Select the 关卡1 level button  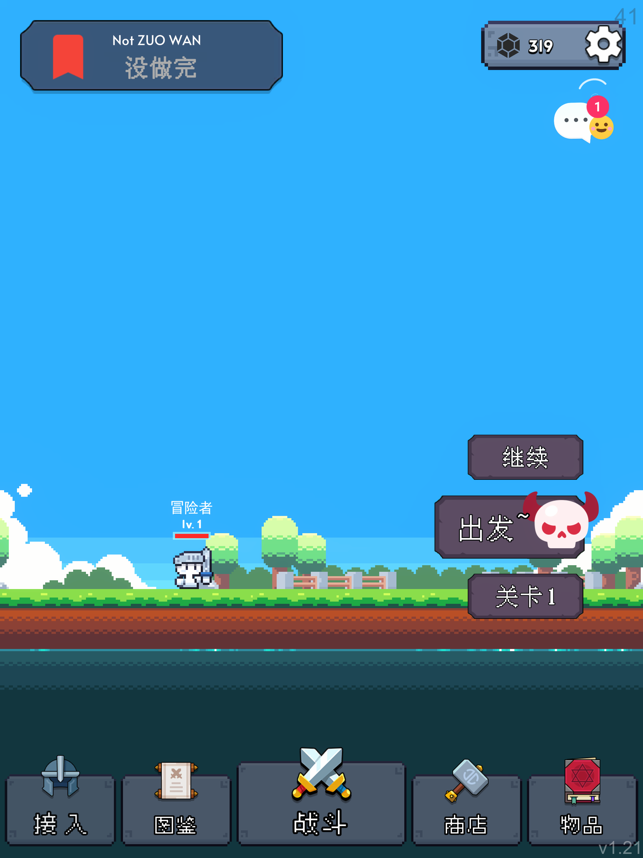(525, 597)
